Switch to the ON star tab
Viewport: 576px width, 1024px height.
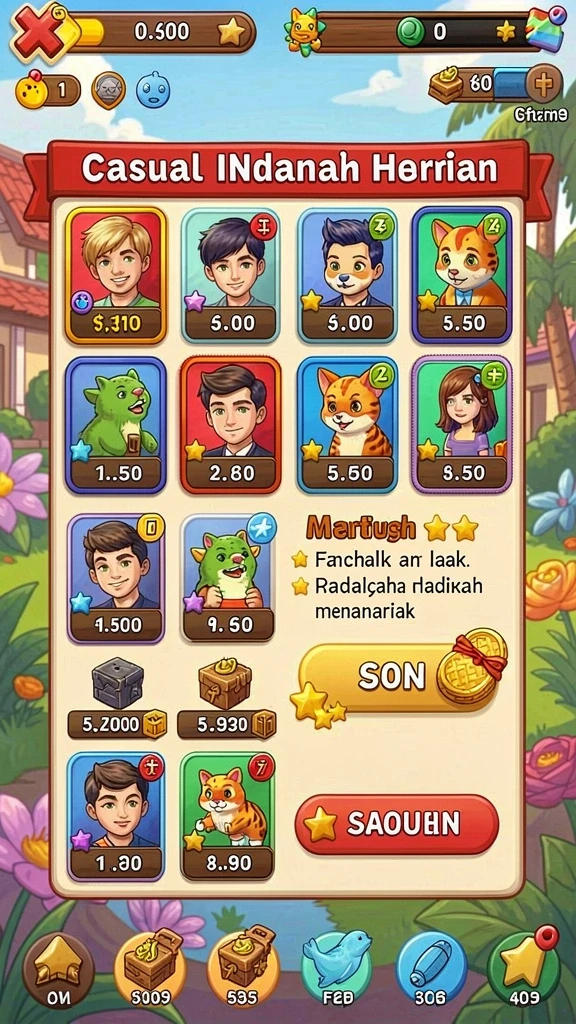[x=58, y=968]
